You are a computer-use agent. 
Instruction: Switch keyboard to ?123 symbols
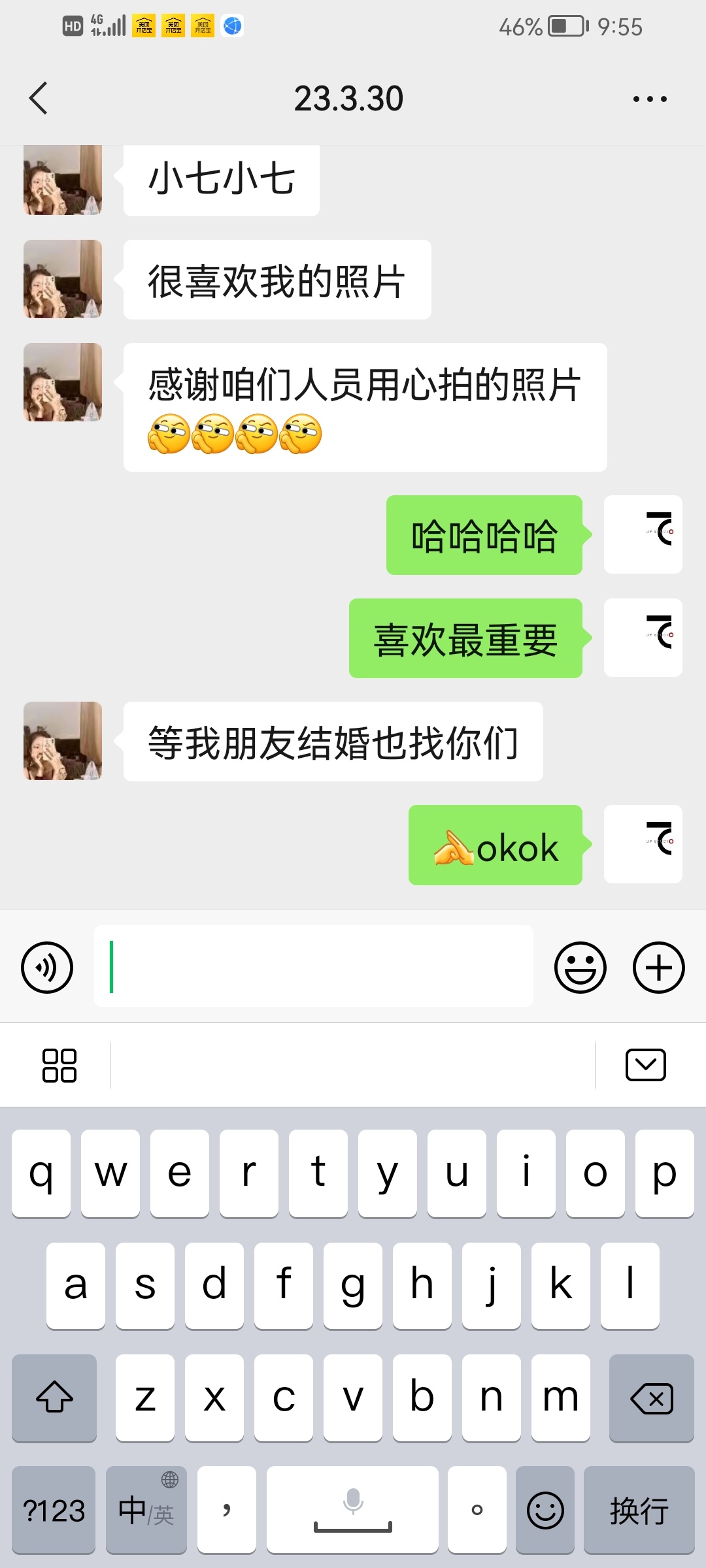click(x=54, y=1510)
